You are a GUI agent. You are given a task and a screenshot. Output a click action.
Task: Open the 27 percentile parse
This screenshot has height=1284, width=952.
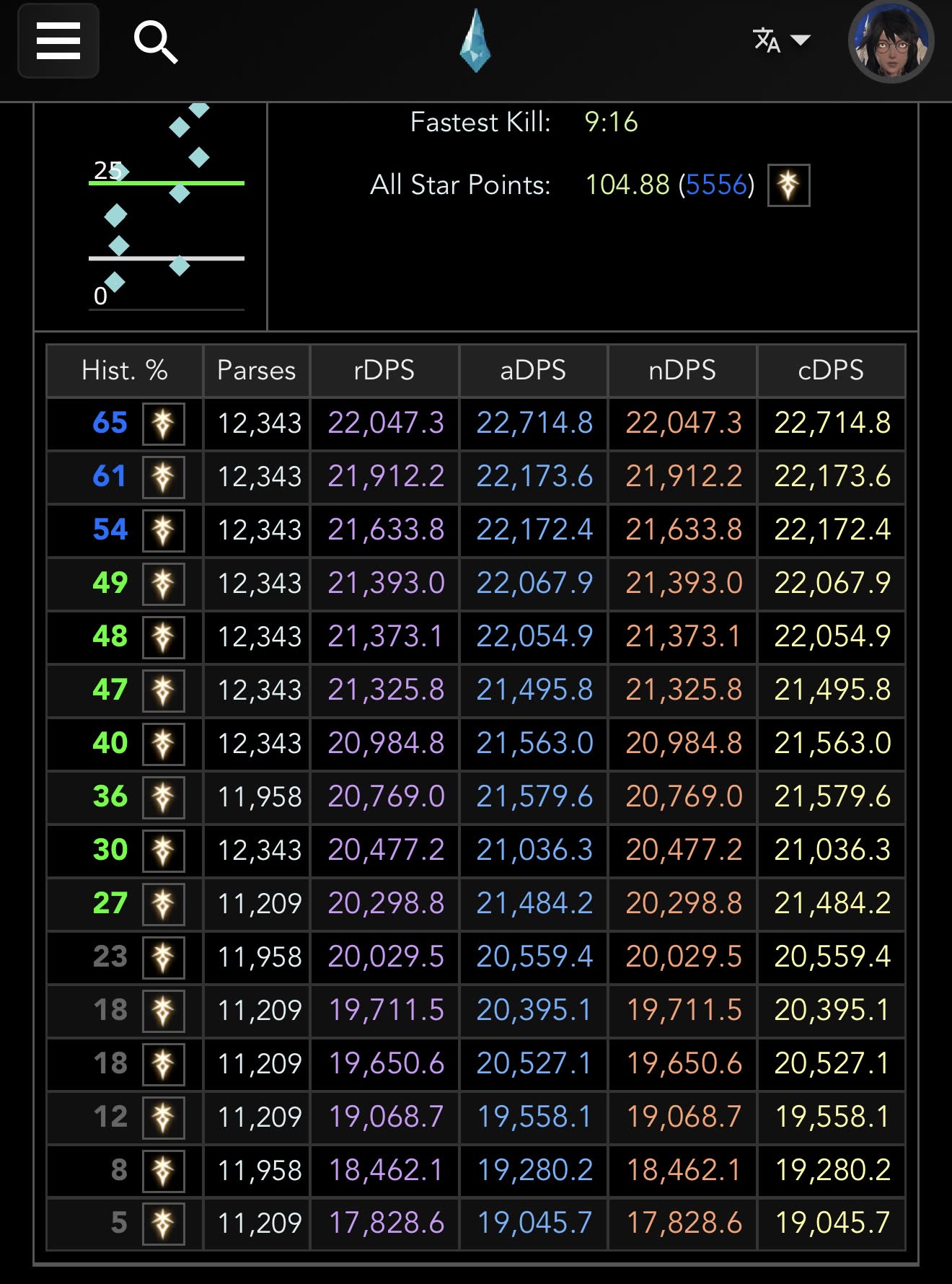tap(110, 903)
